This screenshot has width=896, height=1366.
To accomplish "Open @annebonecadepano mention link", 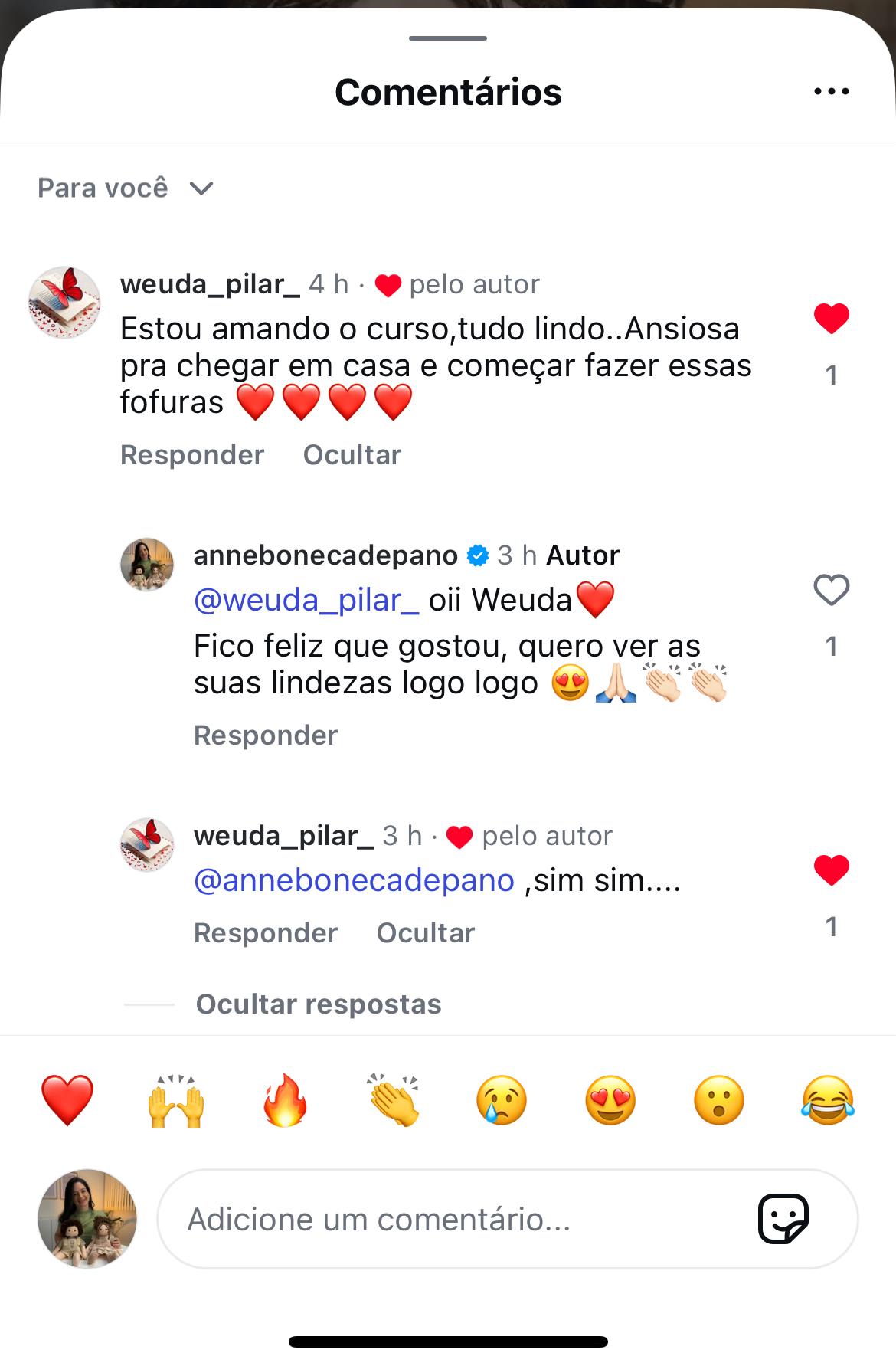I will (x=354, y=880).
